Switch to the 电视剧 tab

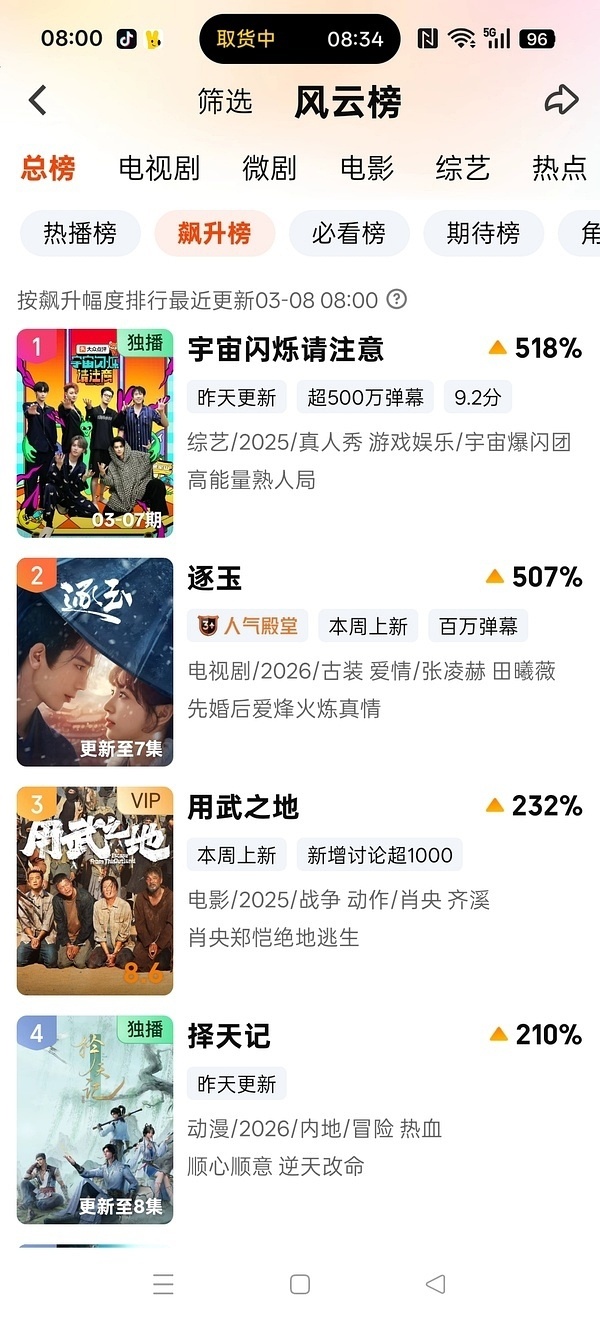click(x=159, y=168)
